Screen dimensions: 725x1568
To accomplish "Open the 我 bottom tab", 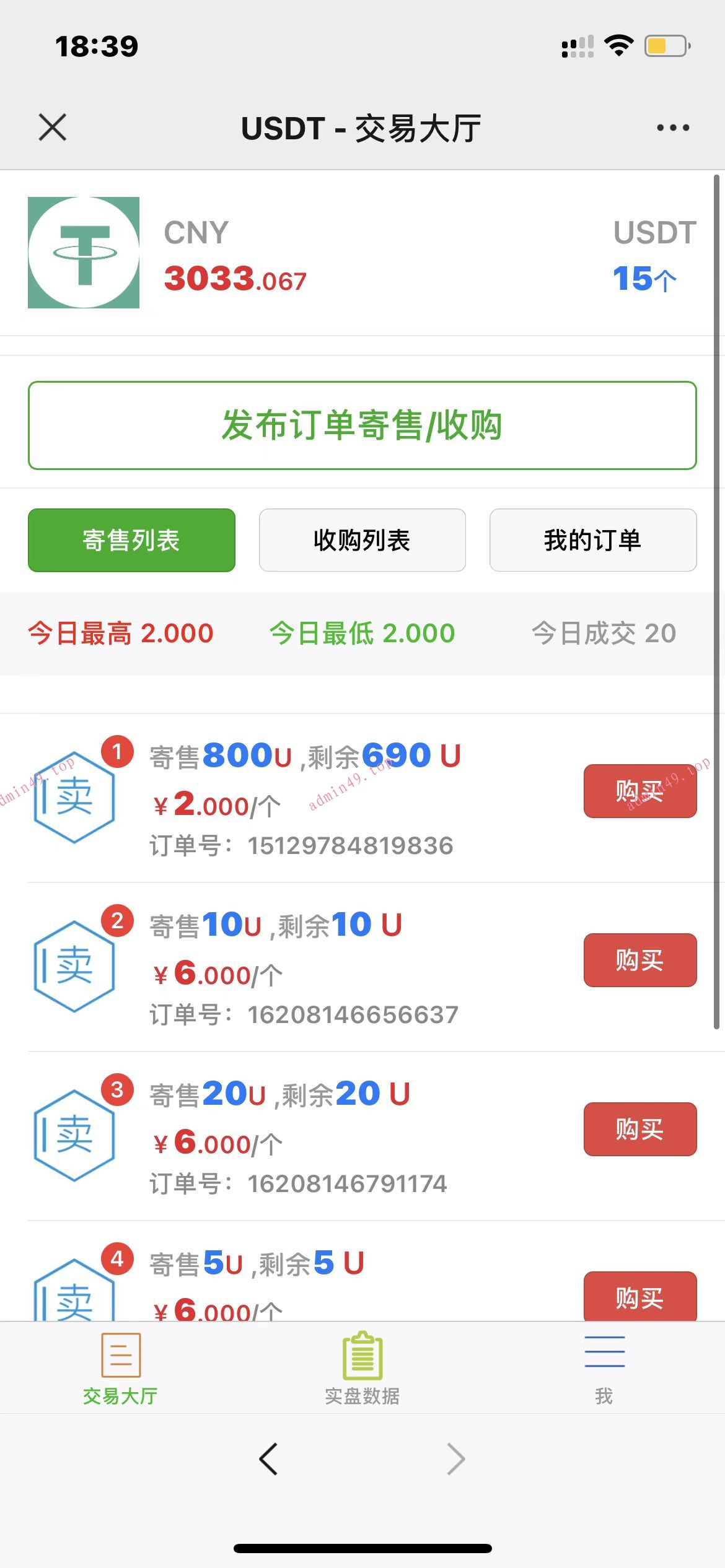I will pyautogui.click(x=604, y=1369).
